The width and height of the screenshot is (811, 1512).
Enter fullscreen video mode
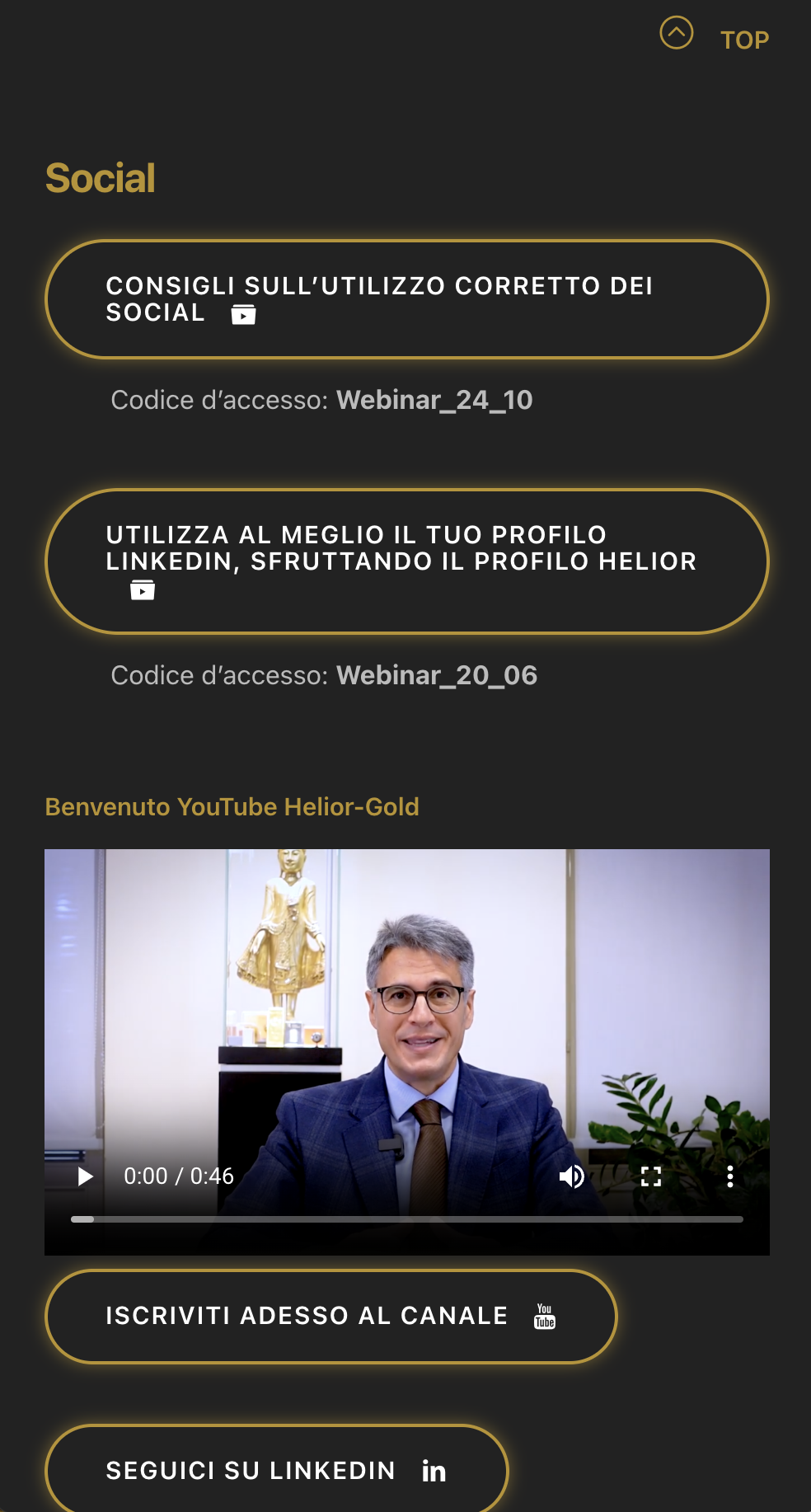tap(651, 1176)
